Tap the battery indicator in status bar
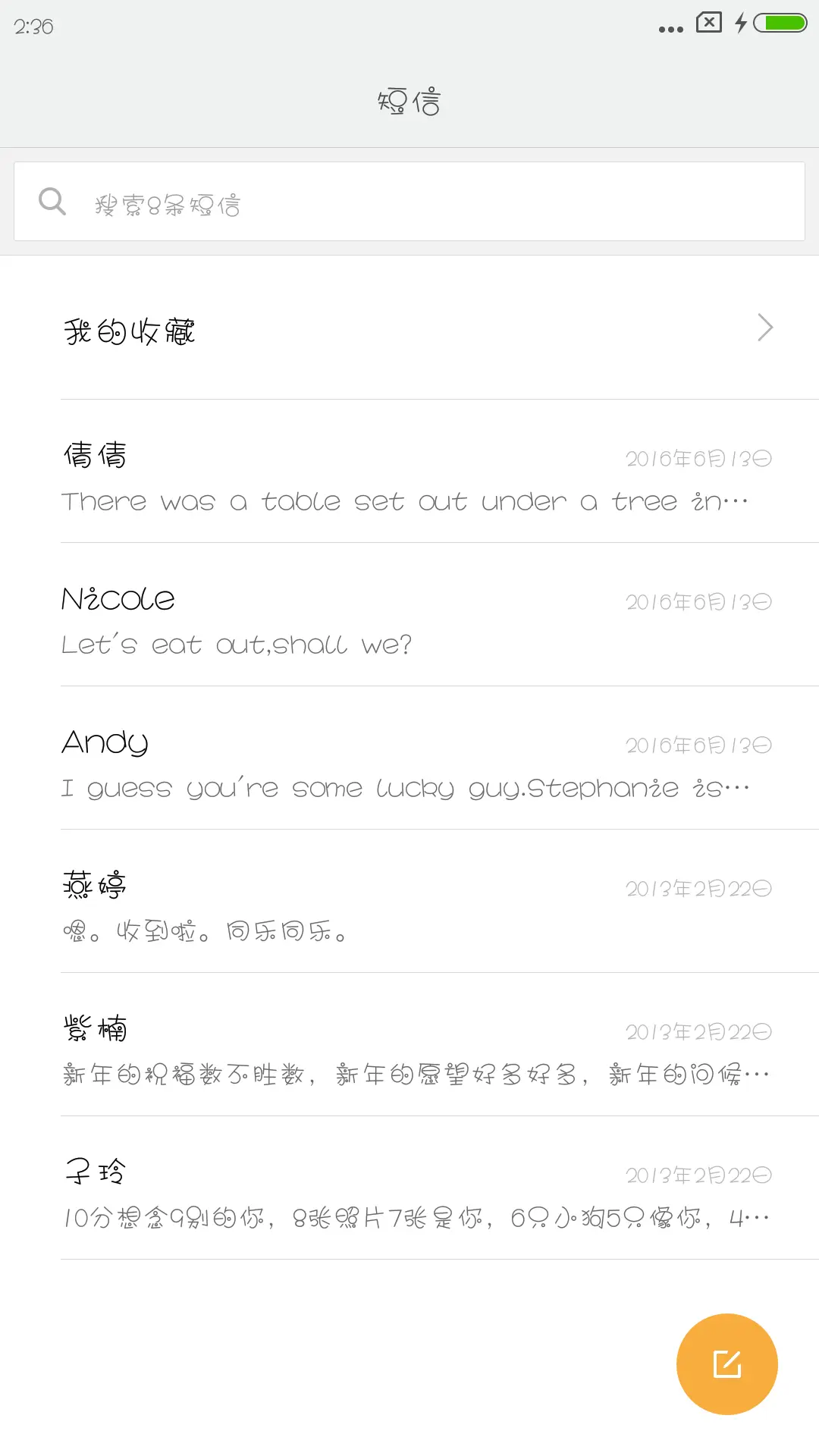819x1456 pixels. [780, 23]
